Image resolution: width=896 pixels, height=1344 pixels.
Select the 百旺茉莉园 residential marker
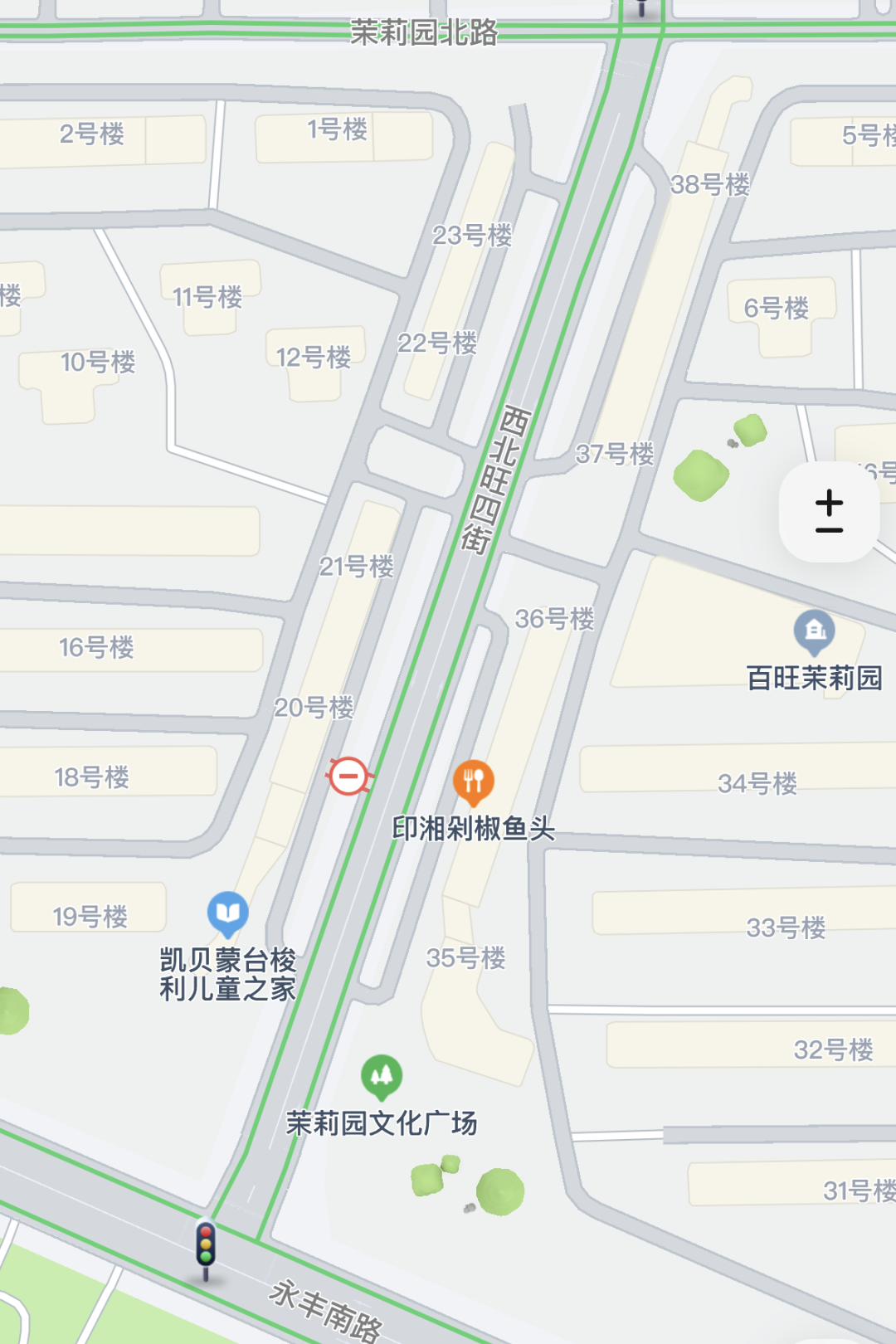click(x=814, y=632)
